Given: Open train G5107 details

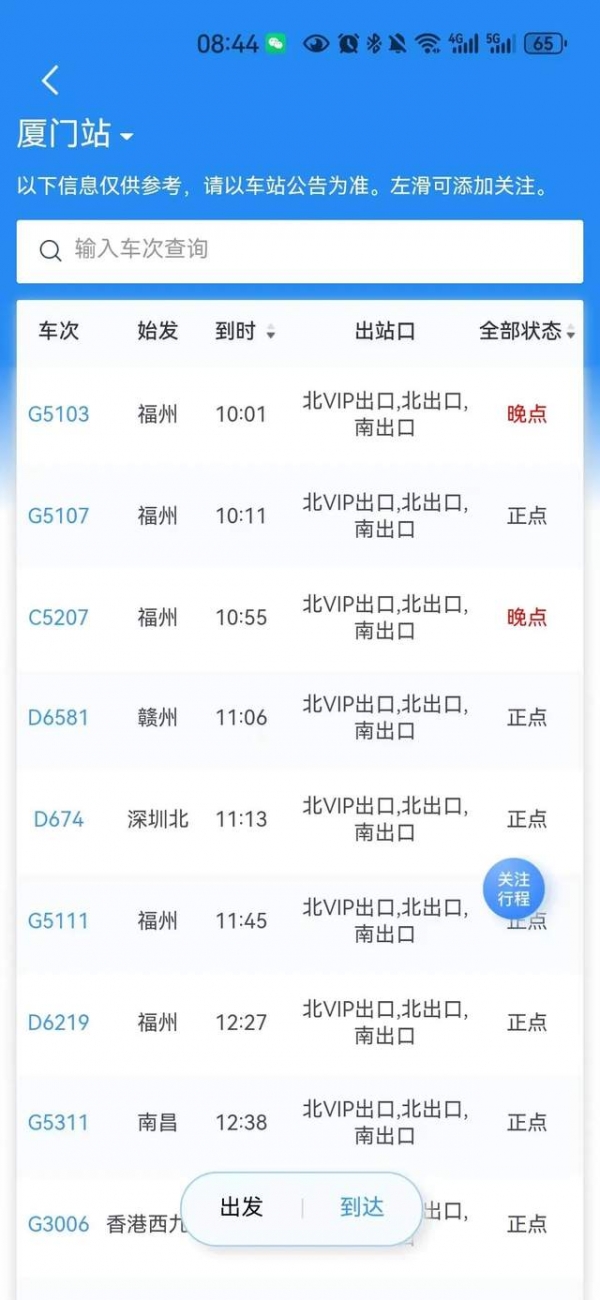Looking at the screenshot, I should coord(58,516).
